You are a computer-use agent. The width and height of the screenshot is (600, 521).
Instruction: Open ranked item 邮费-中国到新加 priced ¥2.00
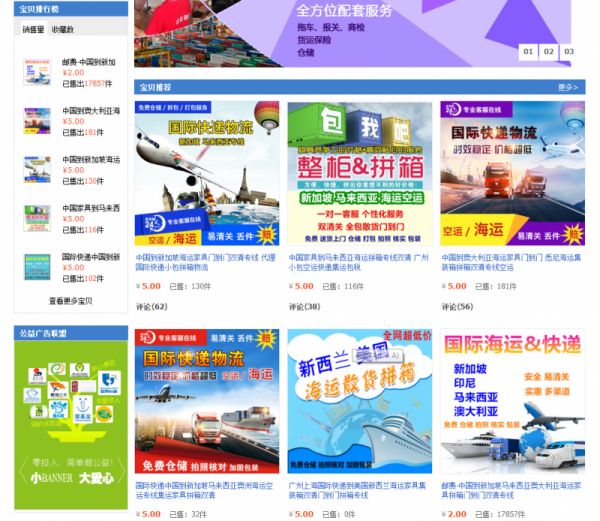(89, 62)
